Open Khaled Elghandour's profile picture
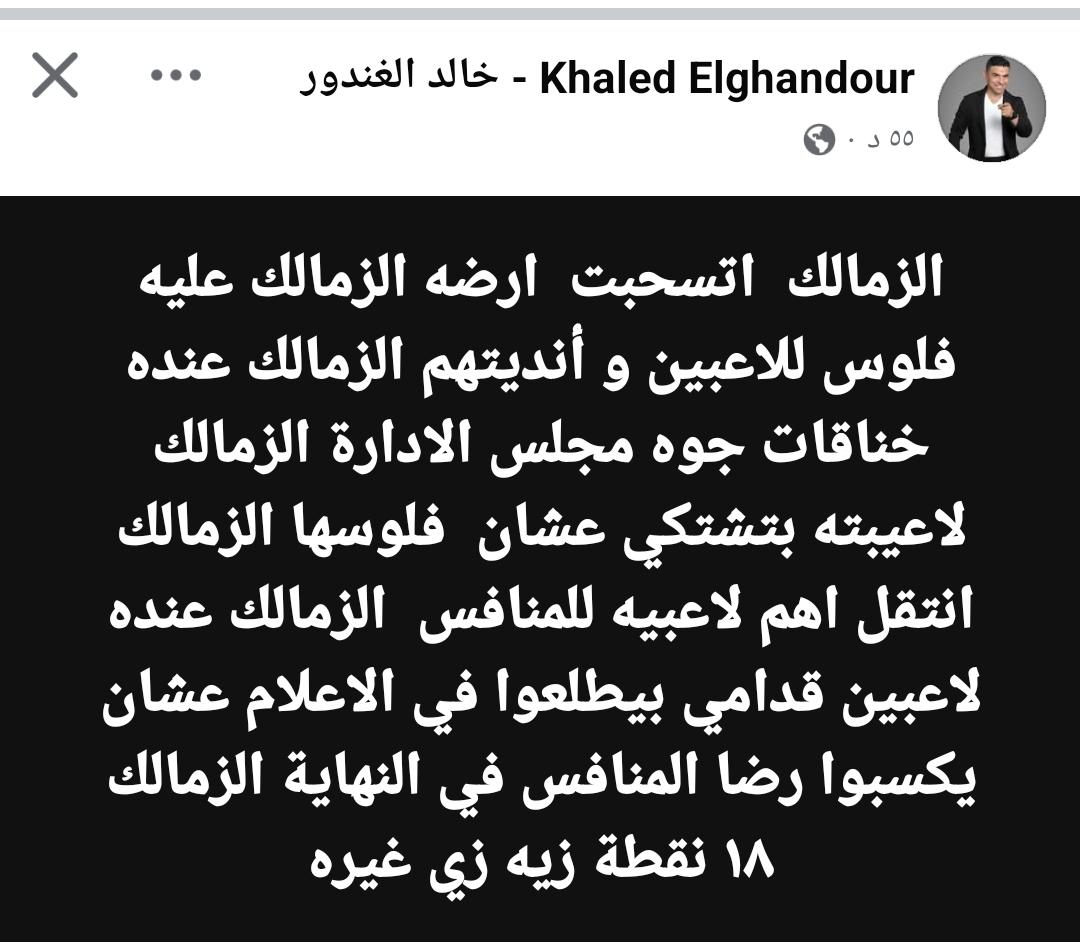Viewport: 1080px width, 942px height. (991, 108)
